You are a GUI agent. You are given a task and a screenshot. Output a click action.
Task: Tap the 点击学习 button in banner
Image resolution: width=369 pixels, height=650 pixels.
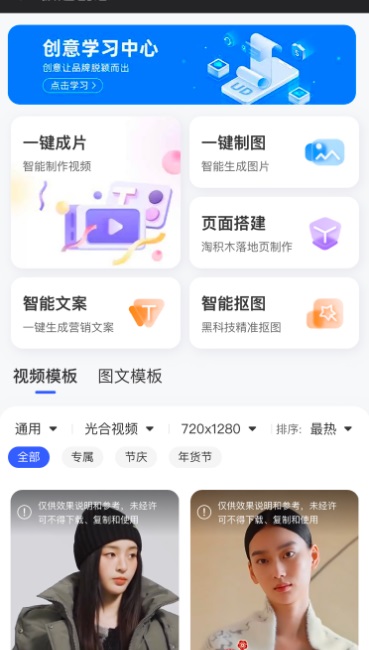tap(73, 85)
